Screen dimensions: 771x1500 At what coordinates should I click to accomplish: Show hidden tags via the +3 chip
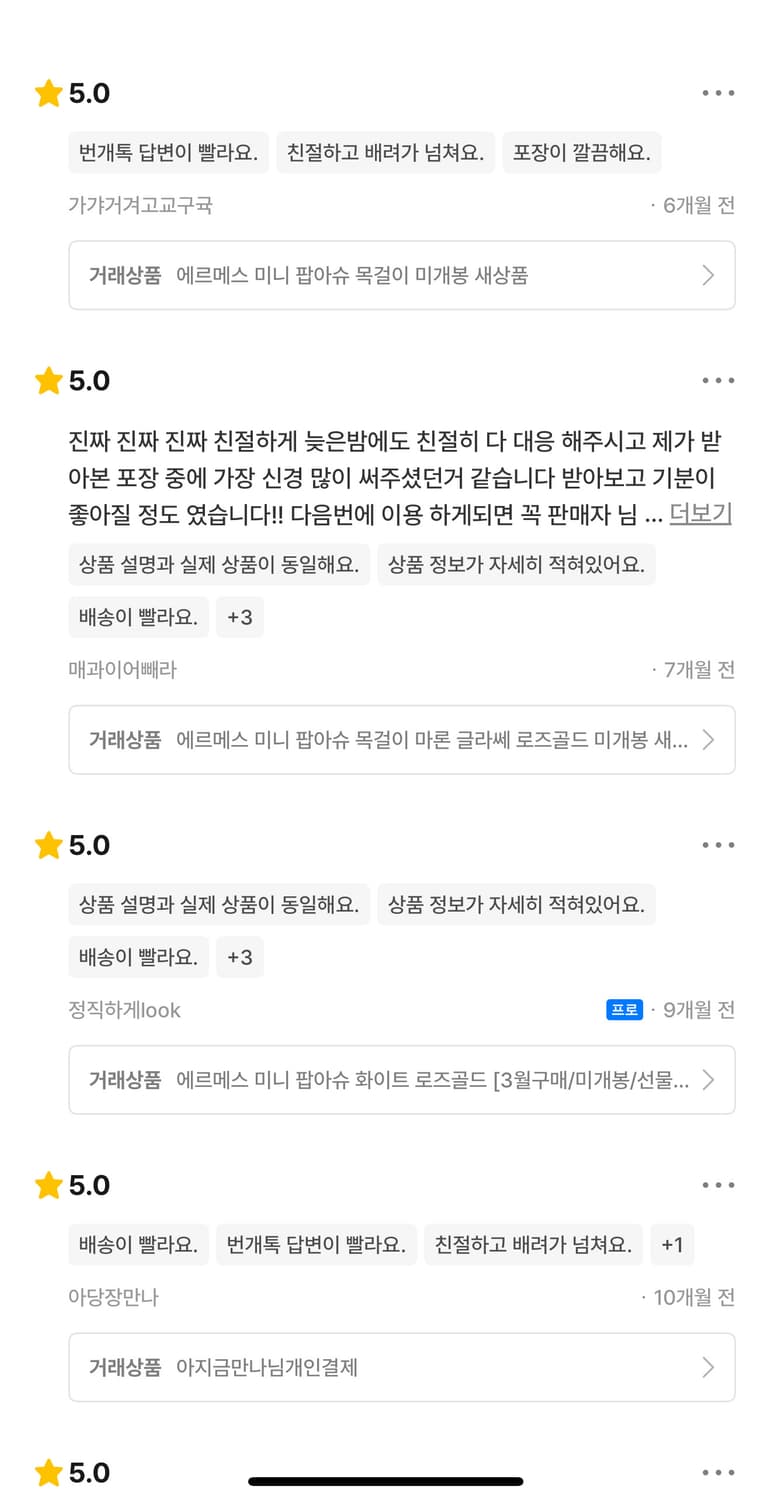pyautogui.click(x=240, y=617)
